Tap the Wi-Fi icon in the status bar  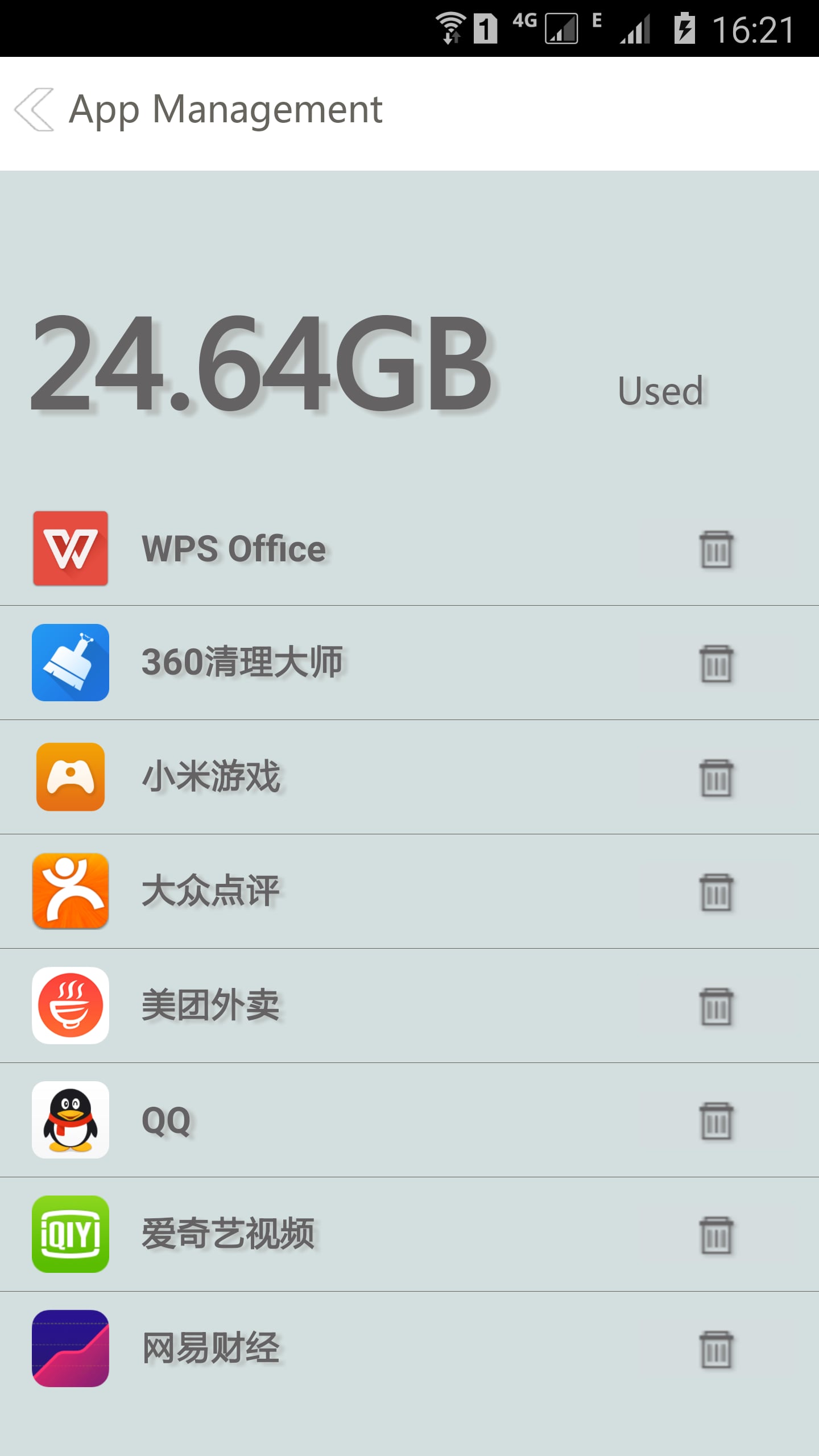click(x=451, y=27)
